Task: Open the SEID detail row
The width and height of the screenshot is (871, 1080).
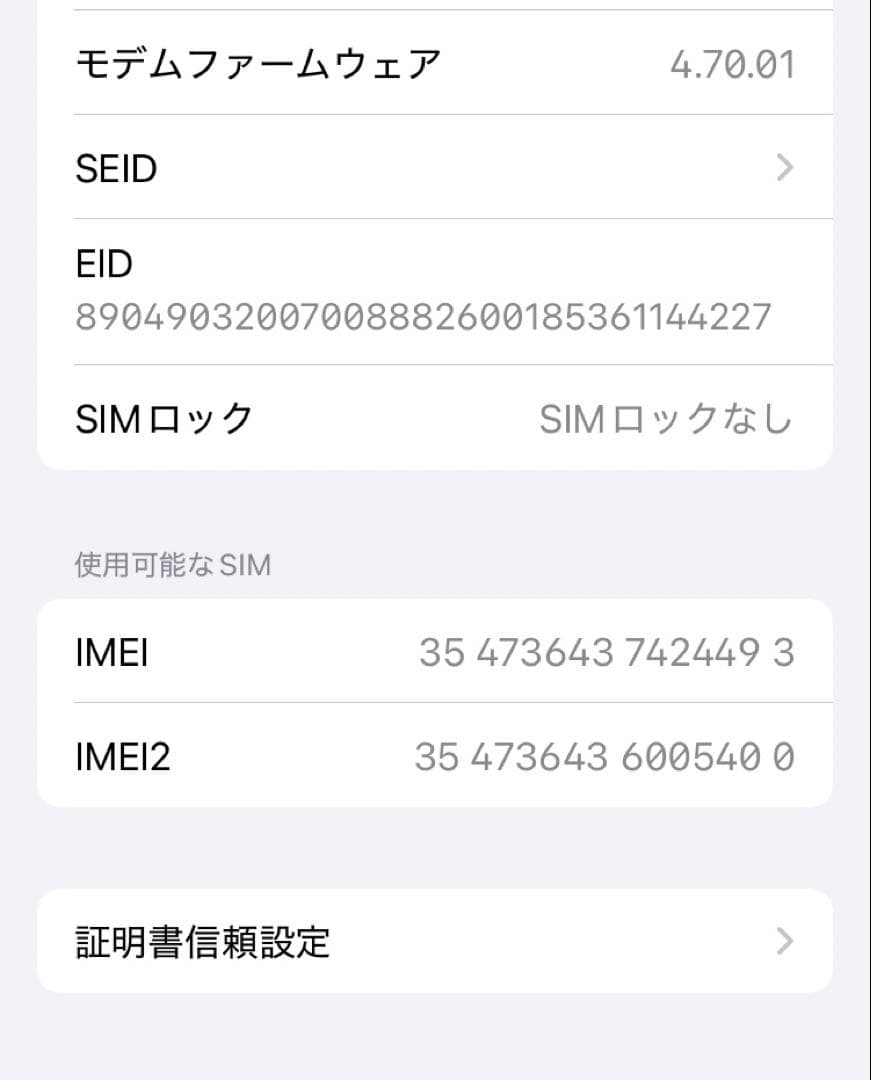Action: pos(435,168)
